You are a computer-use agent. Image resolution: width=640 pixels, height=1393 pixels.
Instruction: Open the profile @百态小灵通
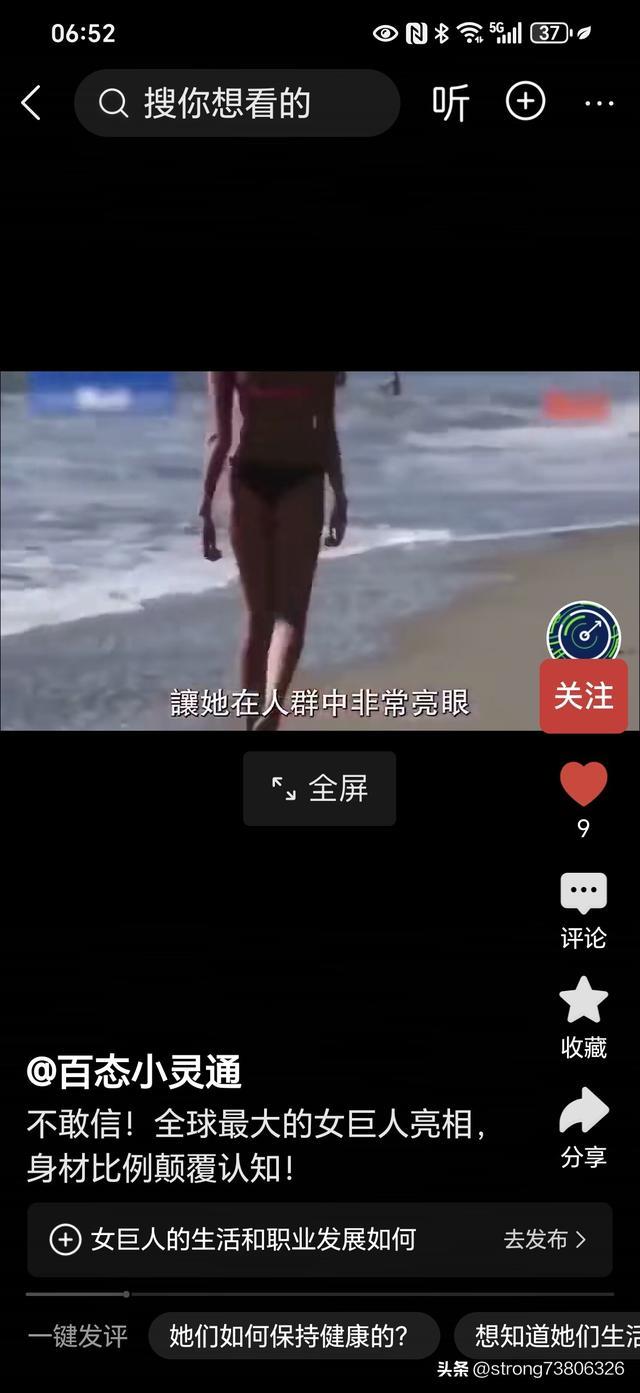pyautogui.click(x=134, y=1072)
